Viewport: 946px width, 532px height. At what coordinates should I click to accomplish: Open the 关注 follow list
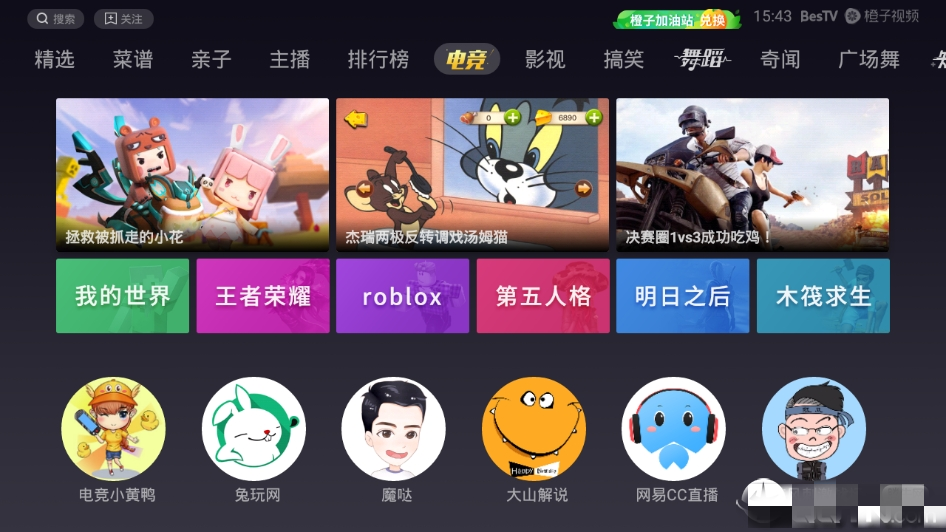[123, 18]
